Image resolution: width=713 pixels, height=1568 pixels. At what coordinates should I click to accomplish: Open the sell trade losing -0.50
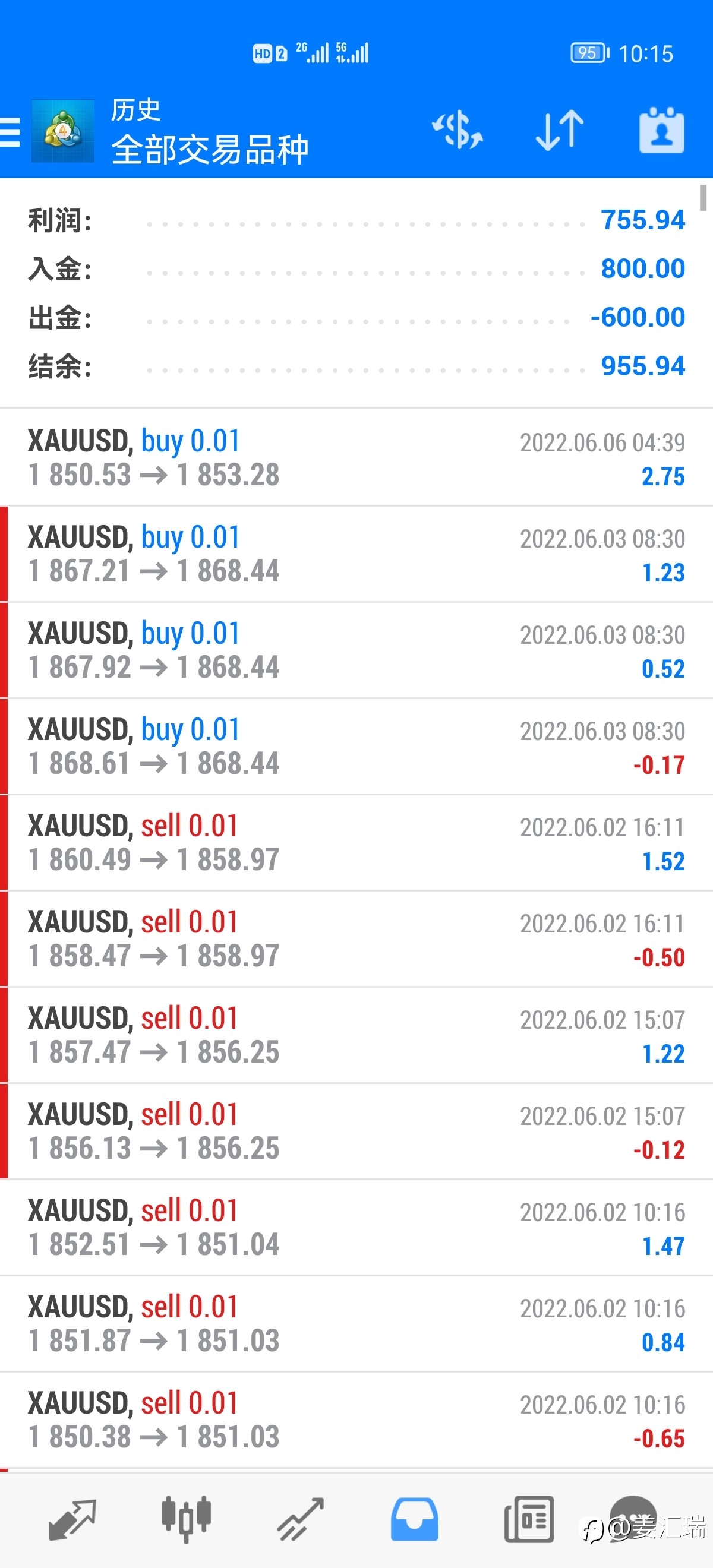pos(356,938)
